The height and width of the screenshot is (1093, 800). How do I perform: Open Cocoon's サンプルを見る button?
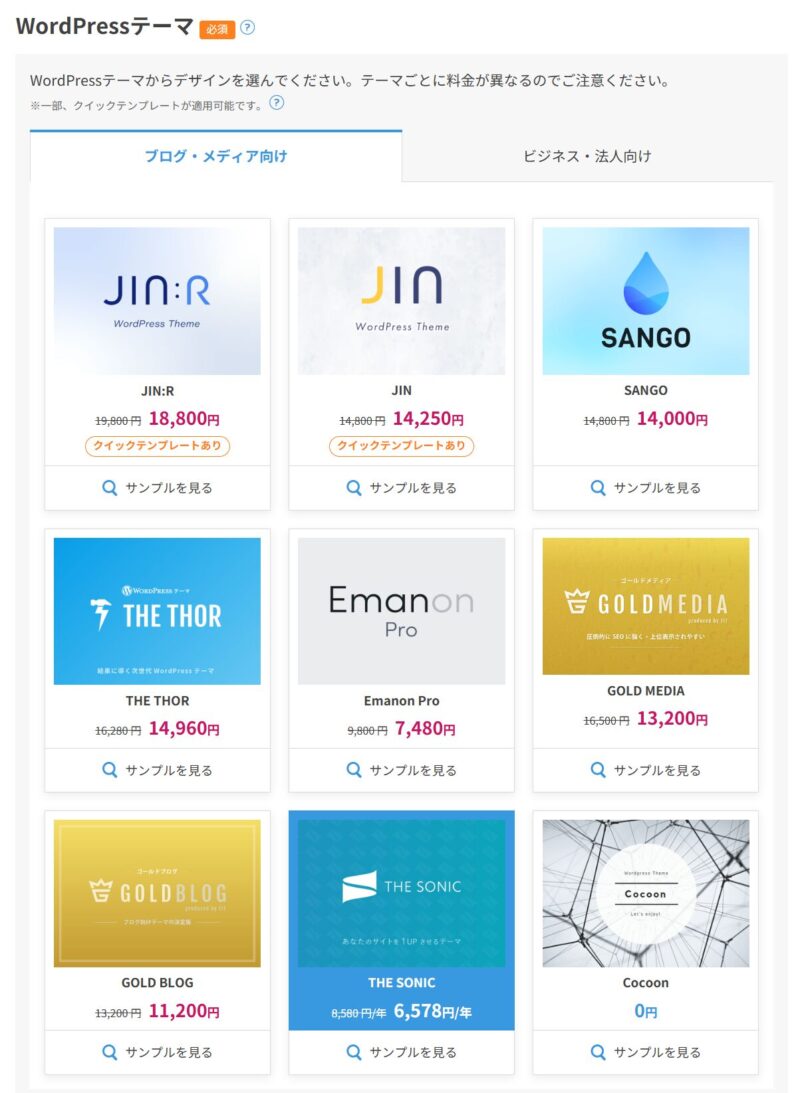click(645, 1052)
